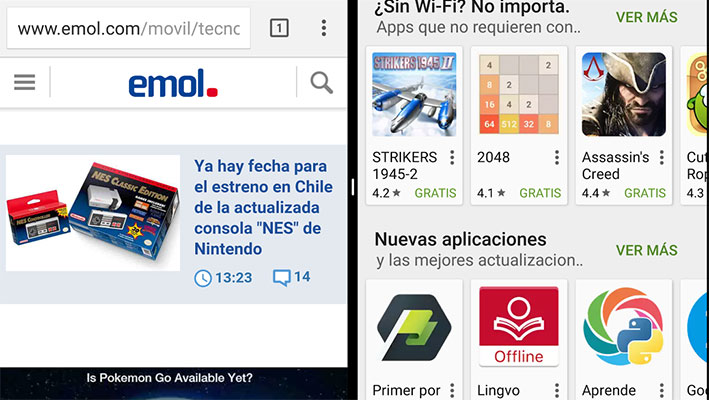Open the Chrome overflow menu
The width and height of the screenshot is (709, 400).
click(x=323, y=28)
